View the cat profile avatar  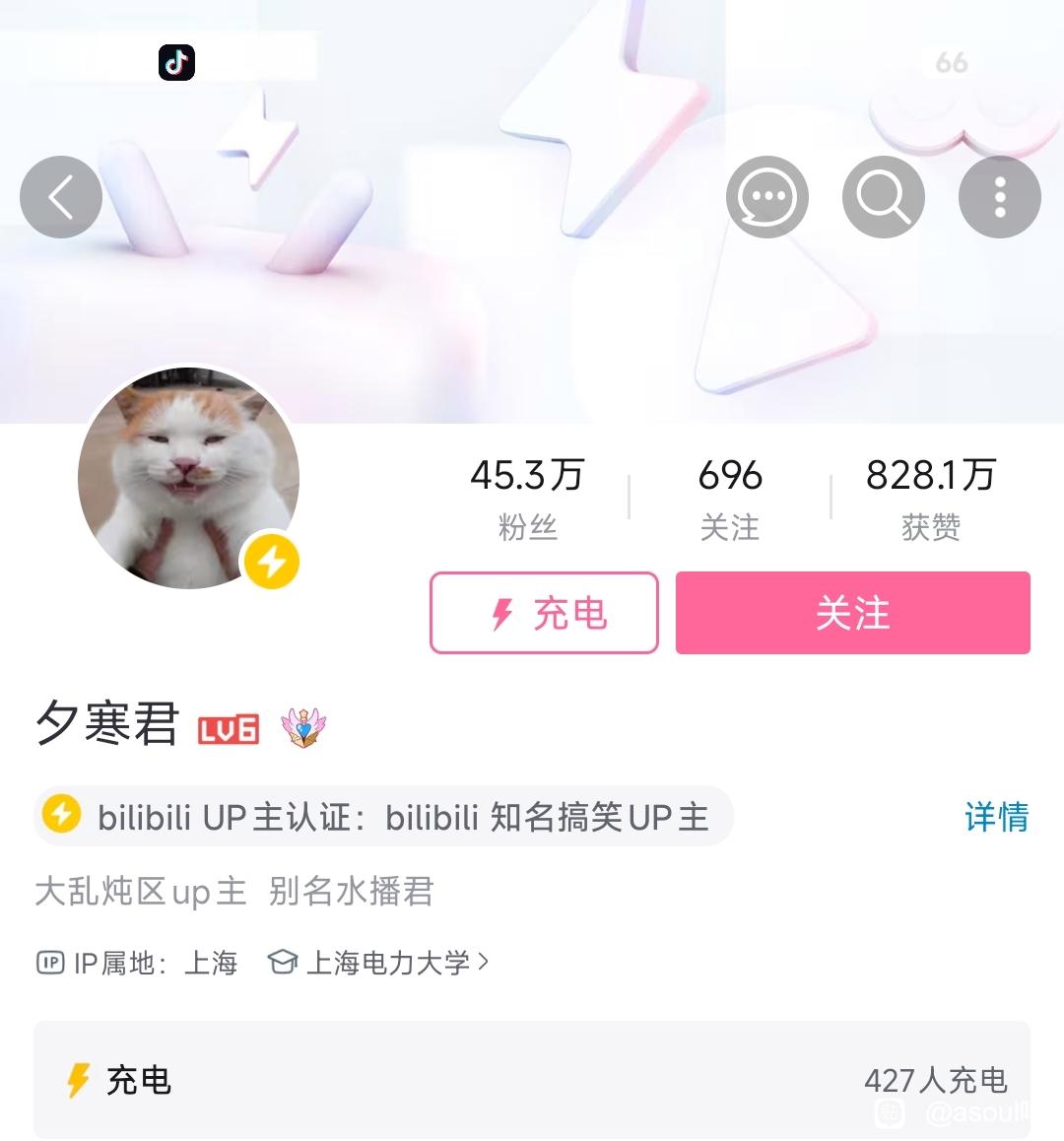[187, 479]
